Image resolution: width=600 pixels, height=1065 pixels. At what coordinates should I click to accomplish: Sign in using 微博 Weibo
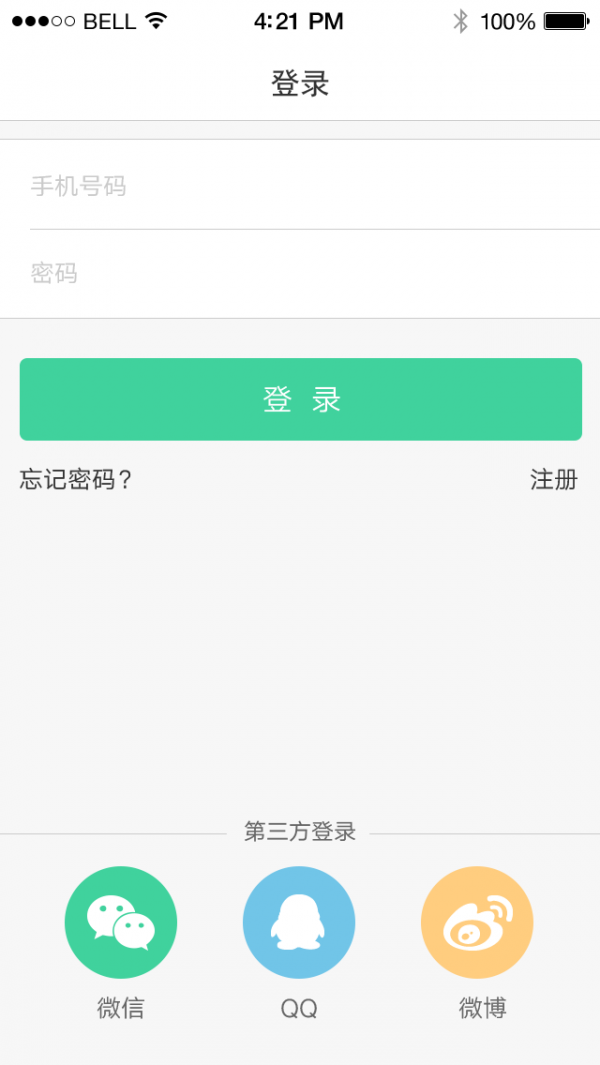(x=477, y=922)
